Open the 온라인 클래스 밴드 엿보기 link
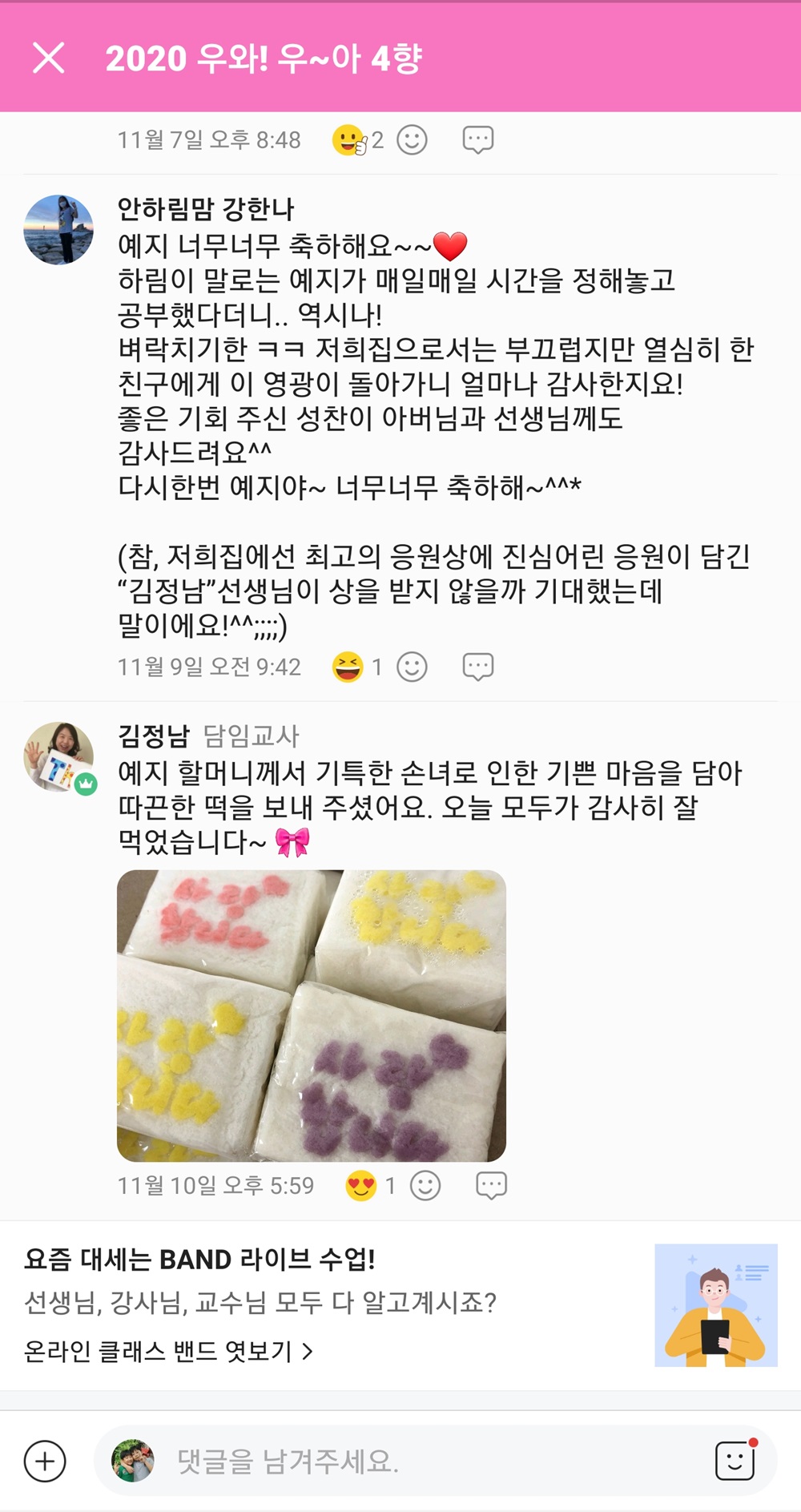The image size is (801, 1512). coord(168,1352)
